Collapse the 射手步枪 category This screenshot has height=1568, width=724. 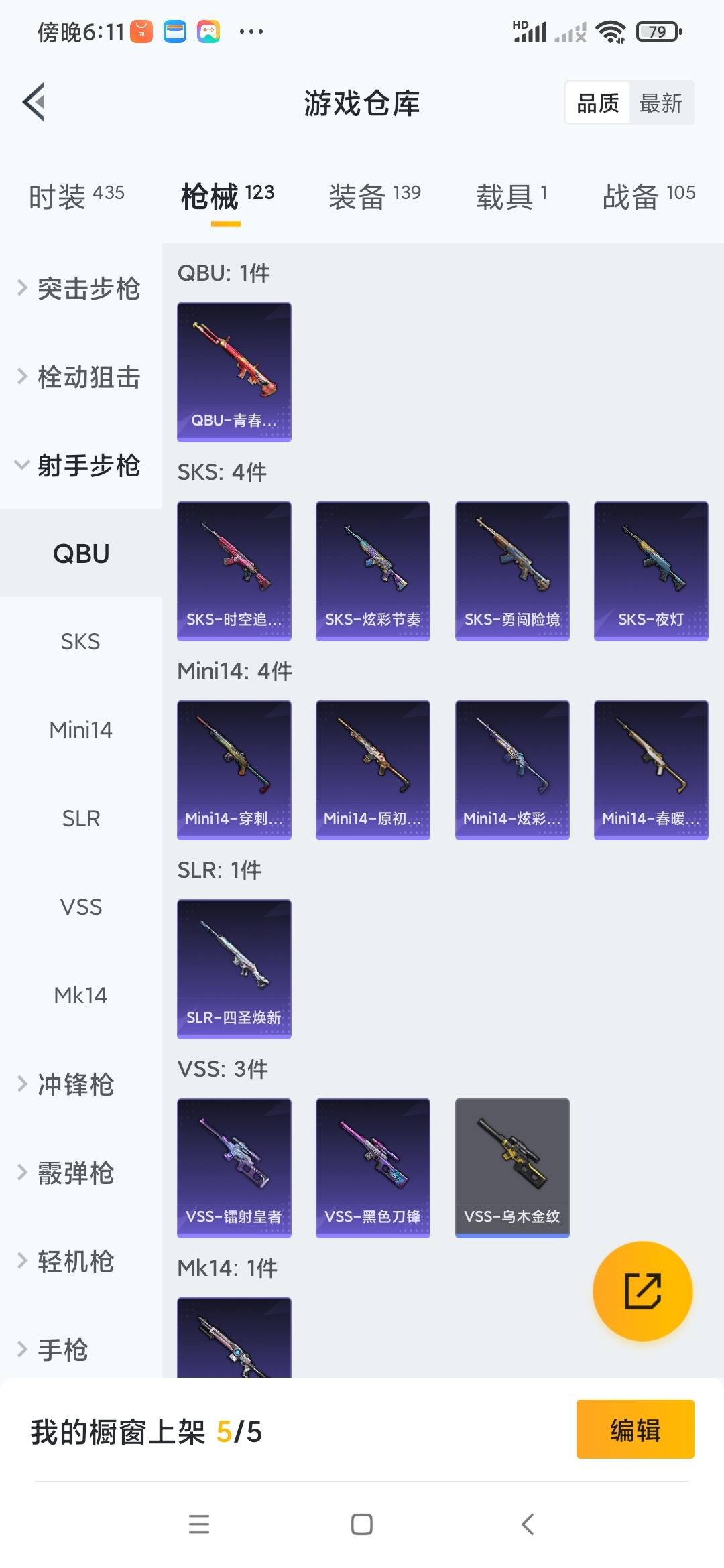point(80,465)
